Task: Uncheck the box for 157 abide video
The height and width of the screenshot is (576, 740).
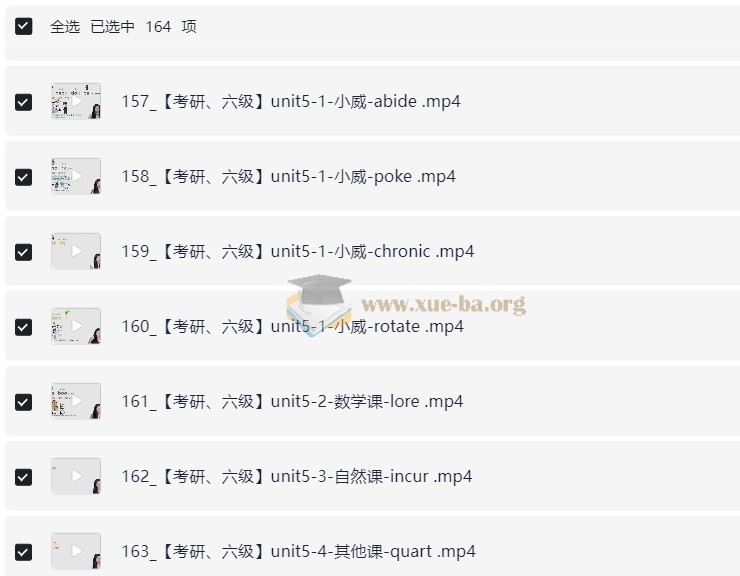Action: (24, 102)
